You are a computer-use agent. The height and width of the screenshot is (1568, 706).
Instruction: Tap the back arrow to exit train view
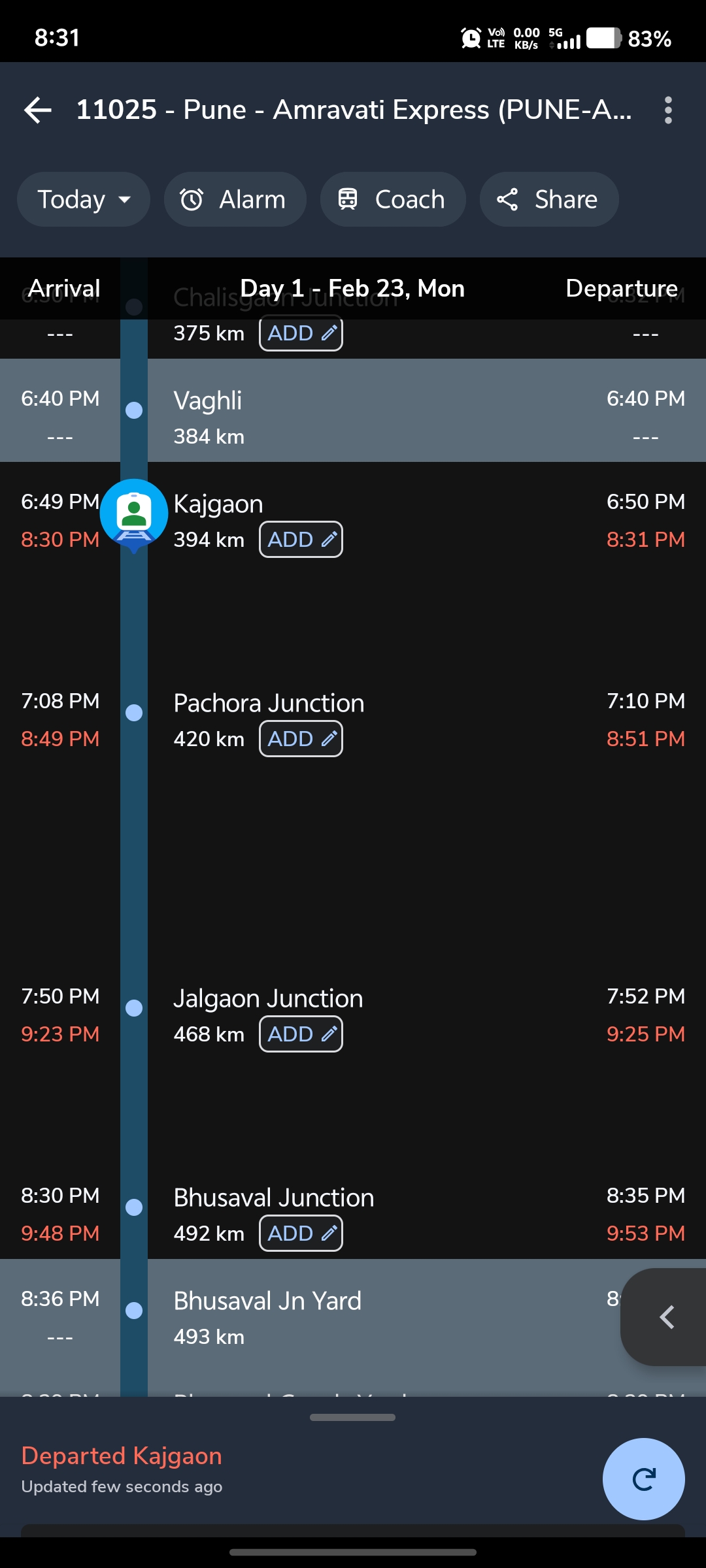click(37, 110)
